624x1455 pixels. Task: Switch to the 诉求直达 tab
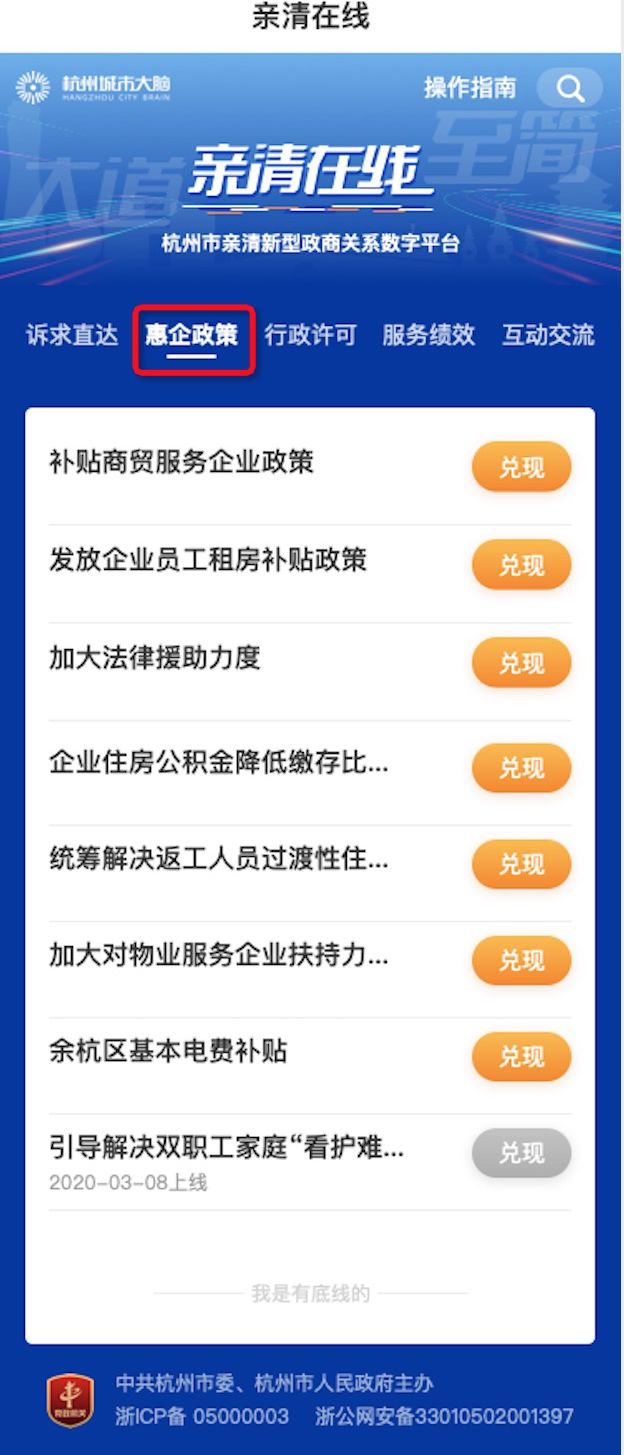(72, 335)
